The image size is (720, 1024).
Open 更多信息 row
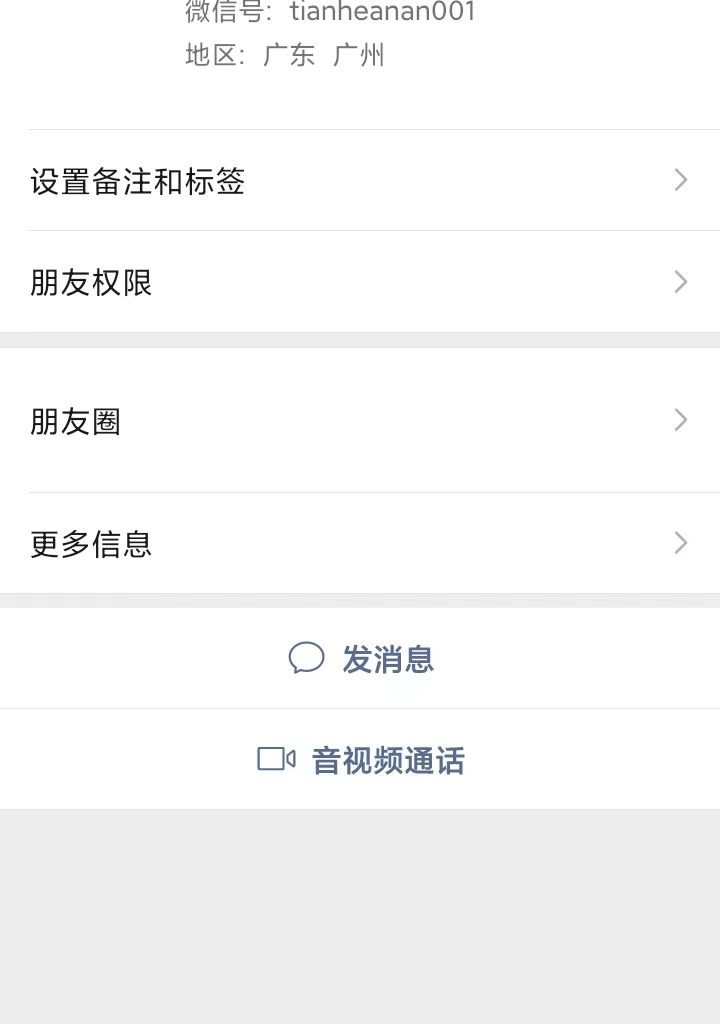point(360,544)
